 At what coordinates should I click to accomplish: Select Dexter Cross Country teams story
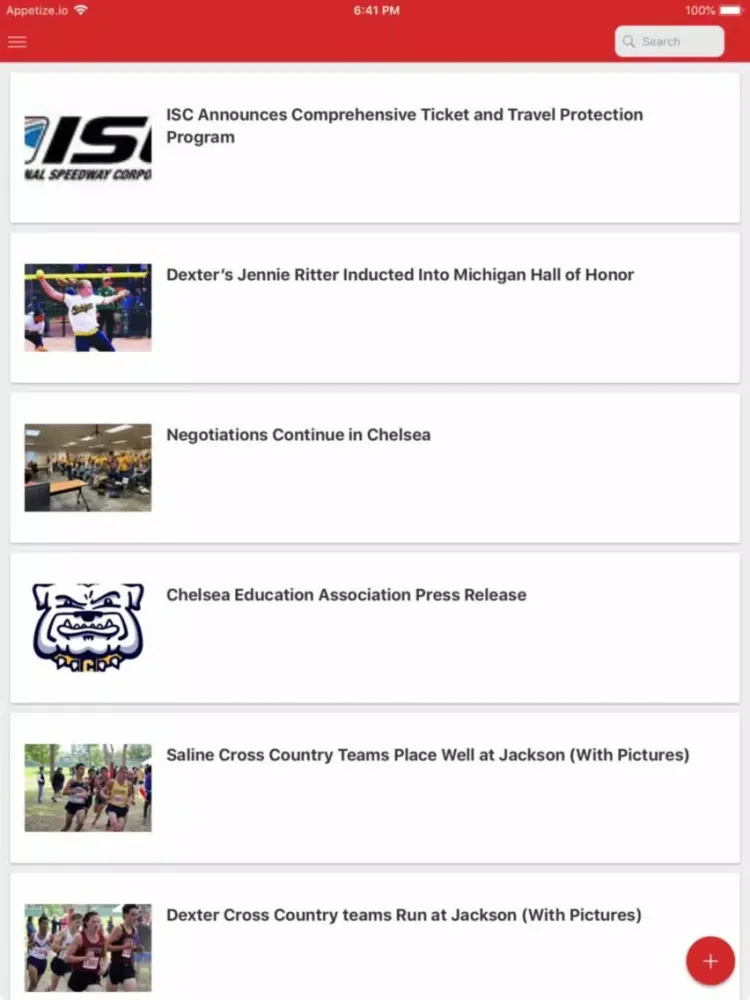(x=403, y=915)
